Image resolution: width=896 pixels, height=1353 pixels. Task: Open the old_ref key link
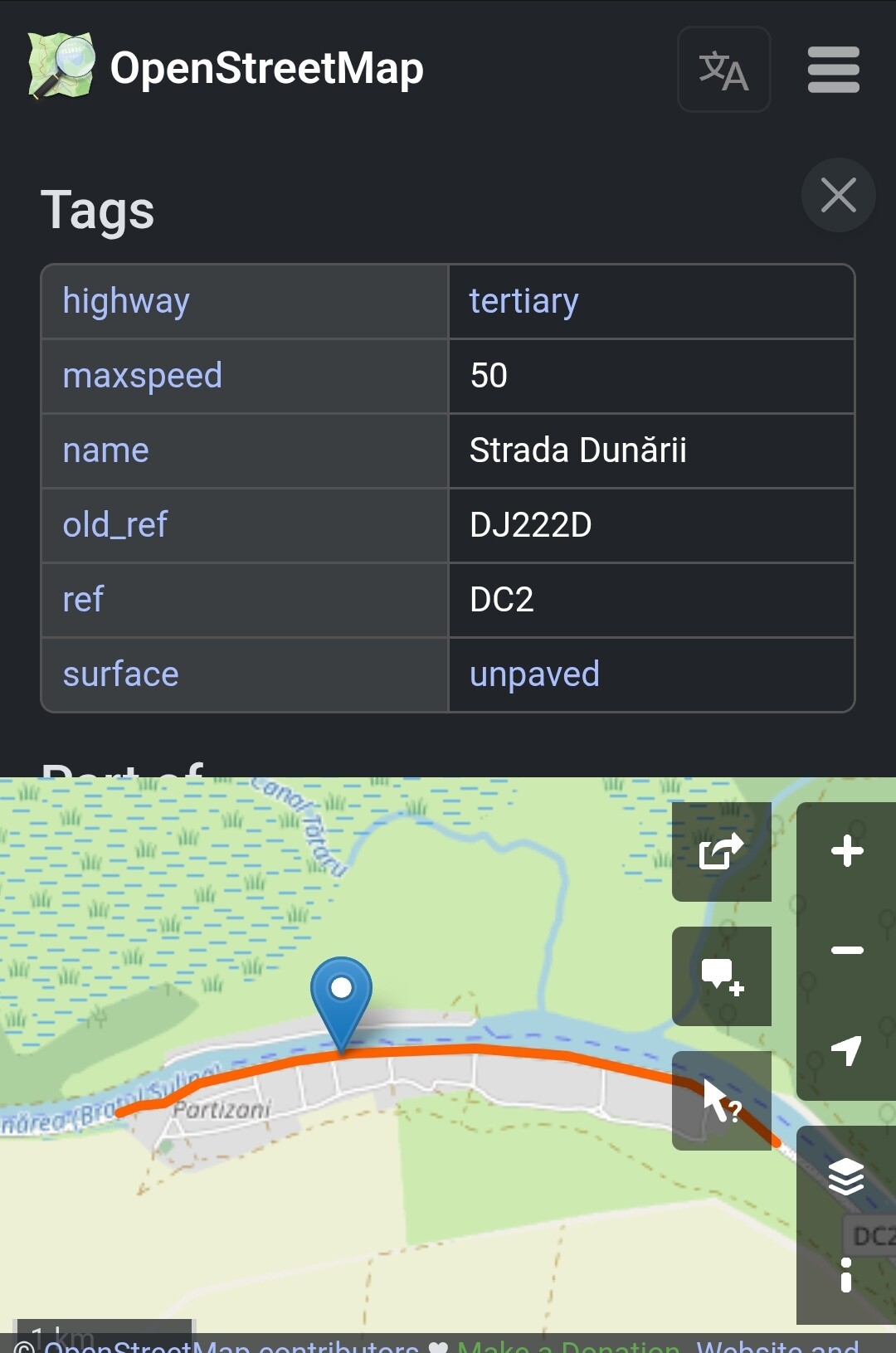coord(115,525)
